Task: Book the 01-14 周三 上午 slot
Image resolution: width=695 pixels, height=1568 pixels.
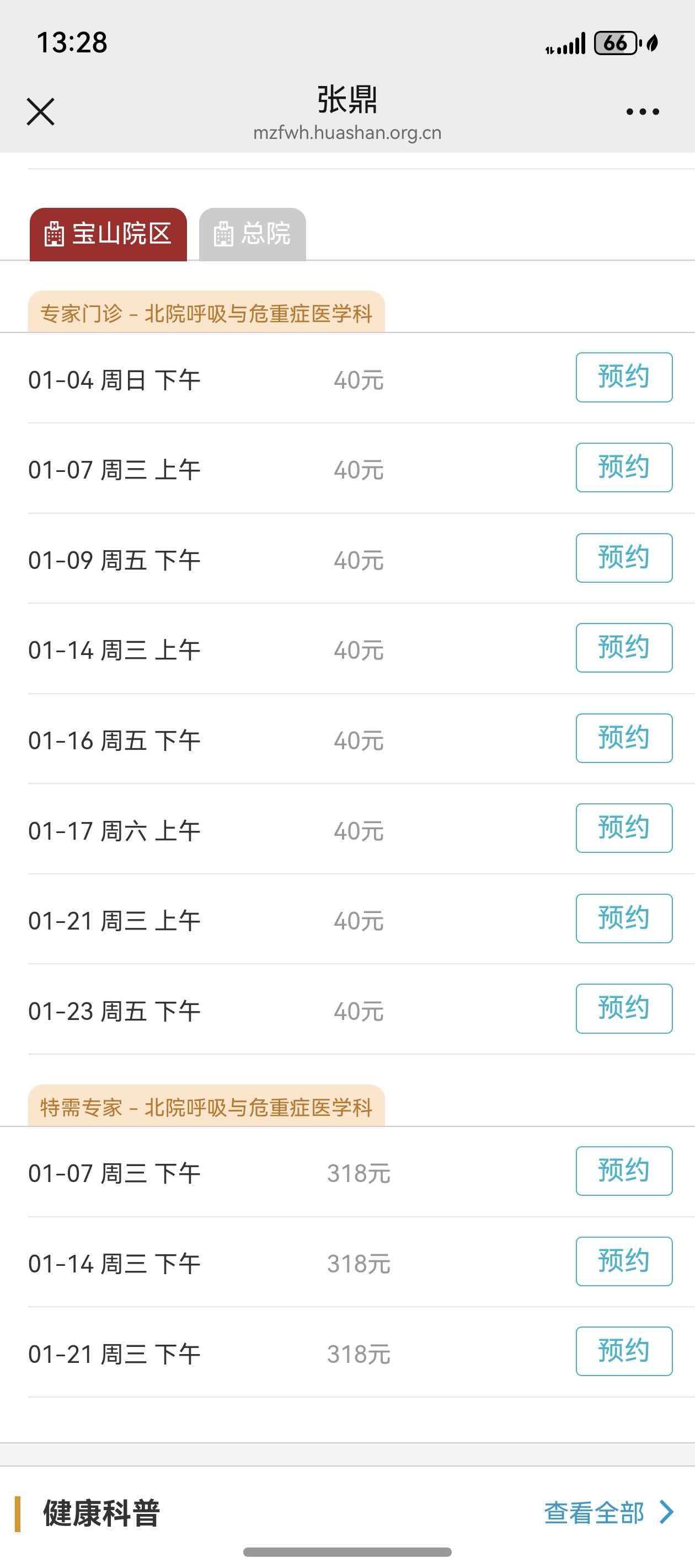Action: (x=624, y=648)
